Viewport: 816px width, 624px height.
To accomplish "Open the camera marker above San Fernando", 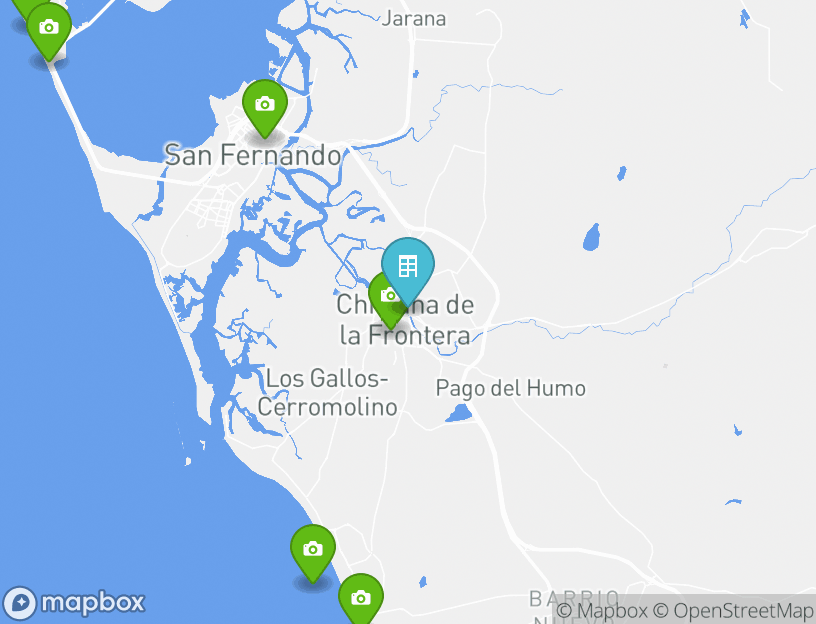I will [x=265, y=104].
